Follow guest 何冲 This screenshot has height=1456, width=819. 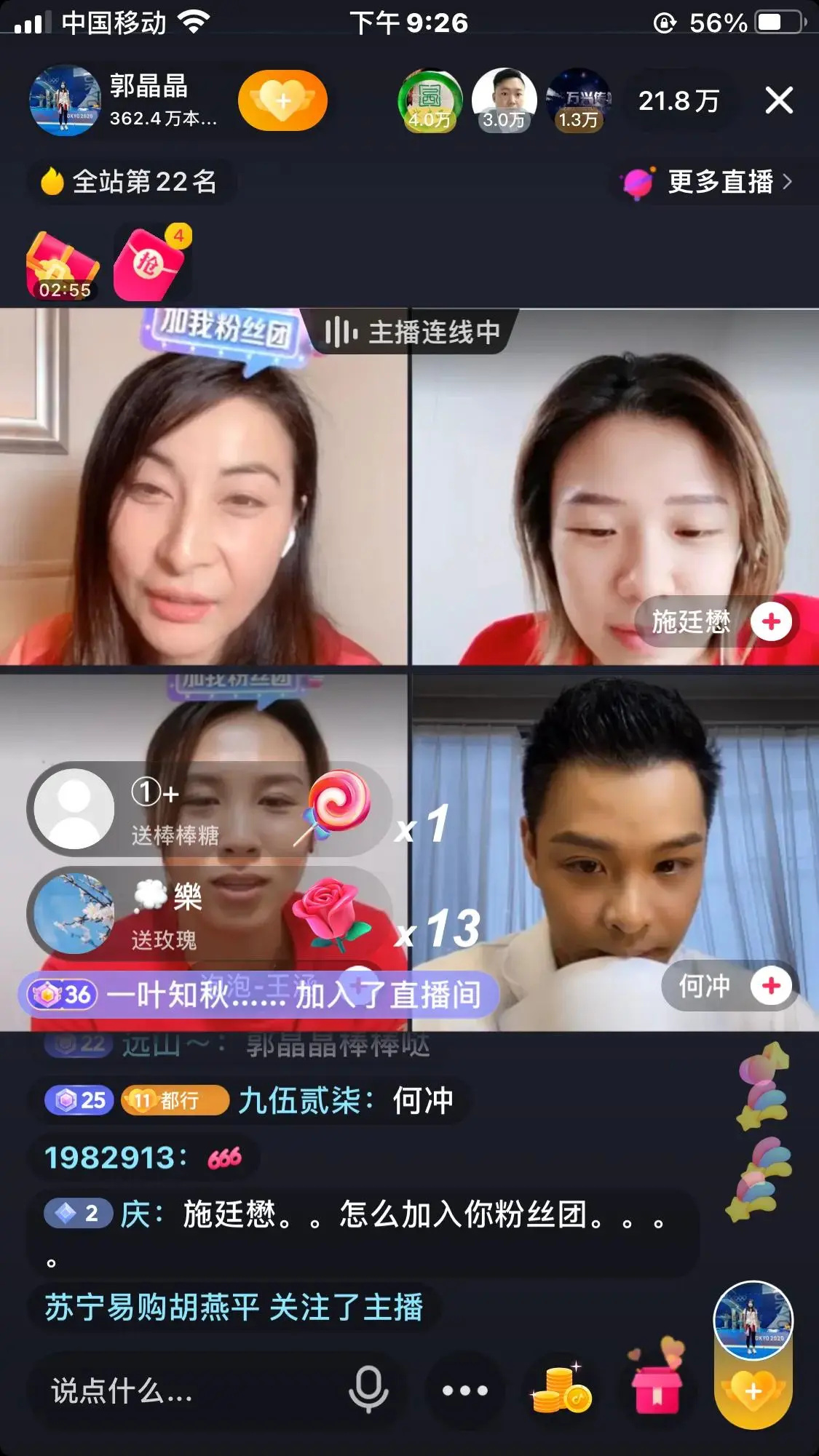pos(771,986)
